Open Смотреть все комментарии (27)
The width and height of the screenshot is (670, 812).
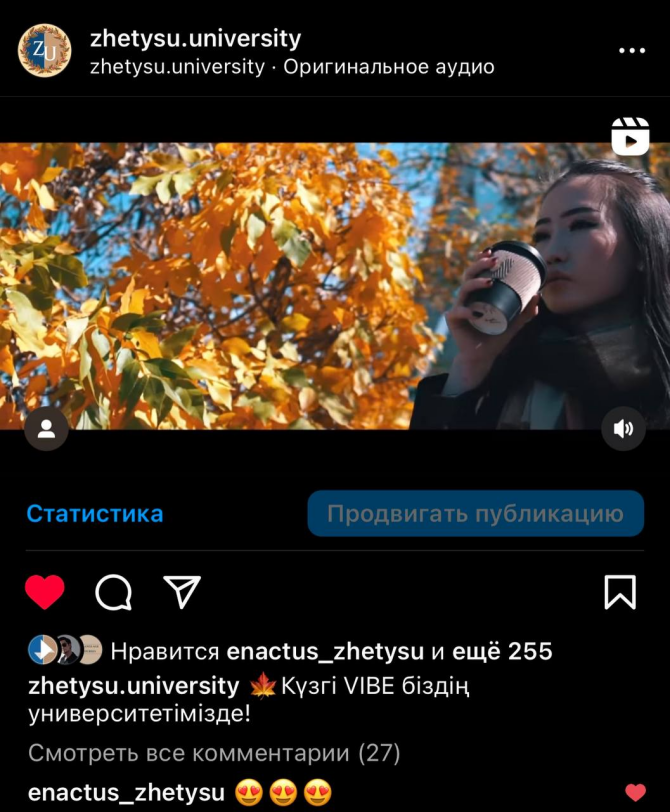[214, 752]
